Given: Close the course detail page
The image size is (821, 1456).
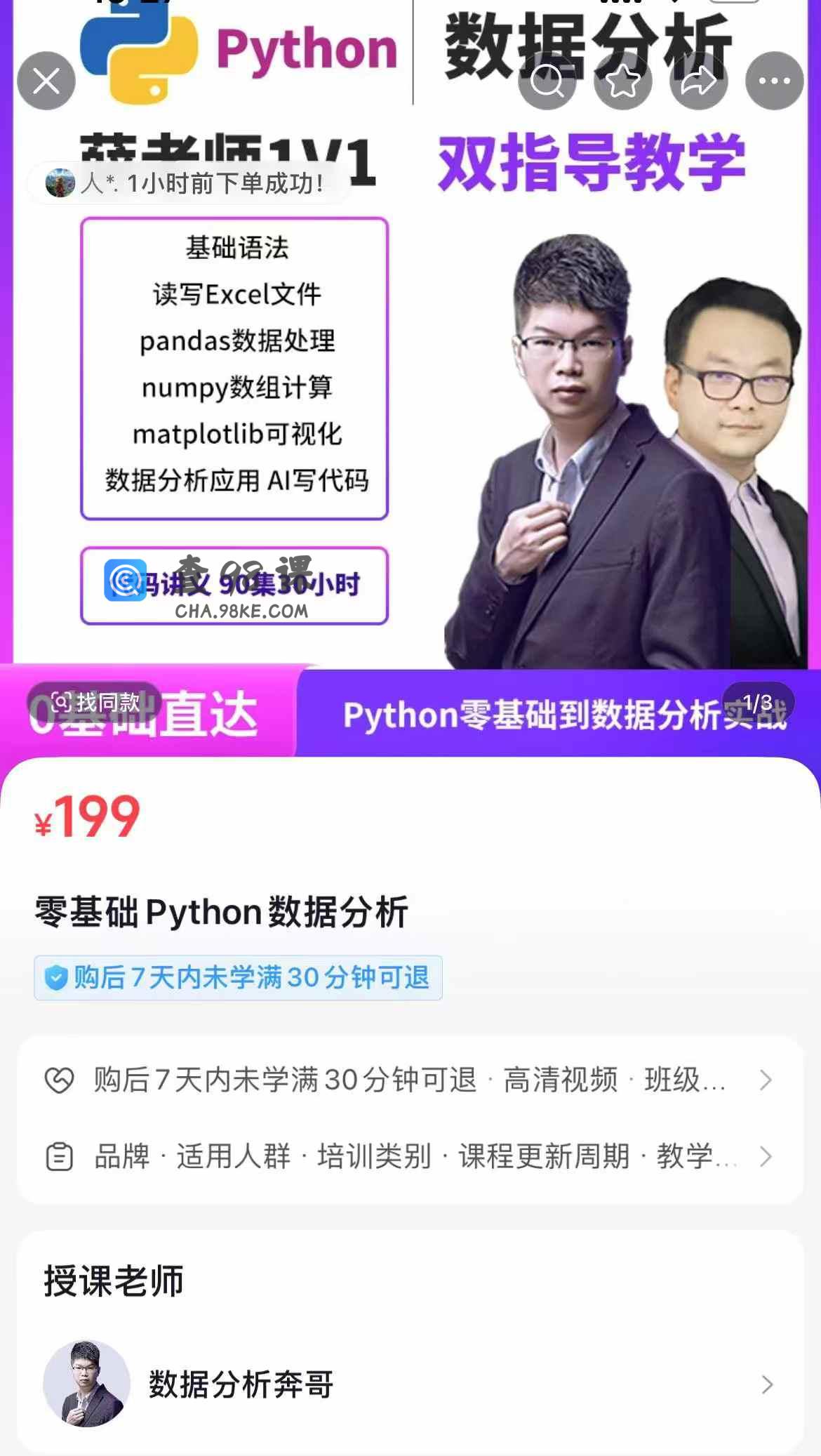Looking at the screenshot, I should click(x=46, y=81).
